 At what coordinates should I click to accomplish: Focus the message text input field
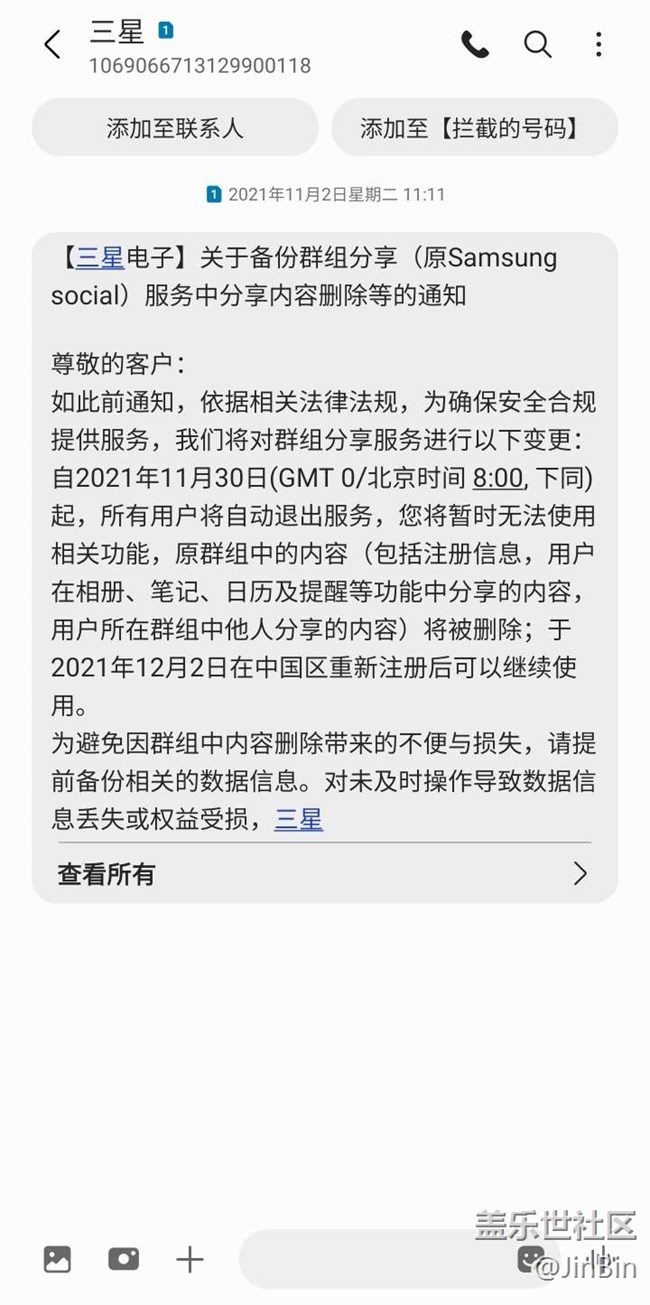380,1259
